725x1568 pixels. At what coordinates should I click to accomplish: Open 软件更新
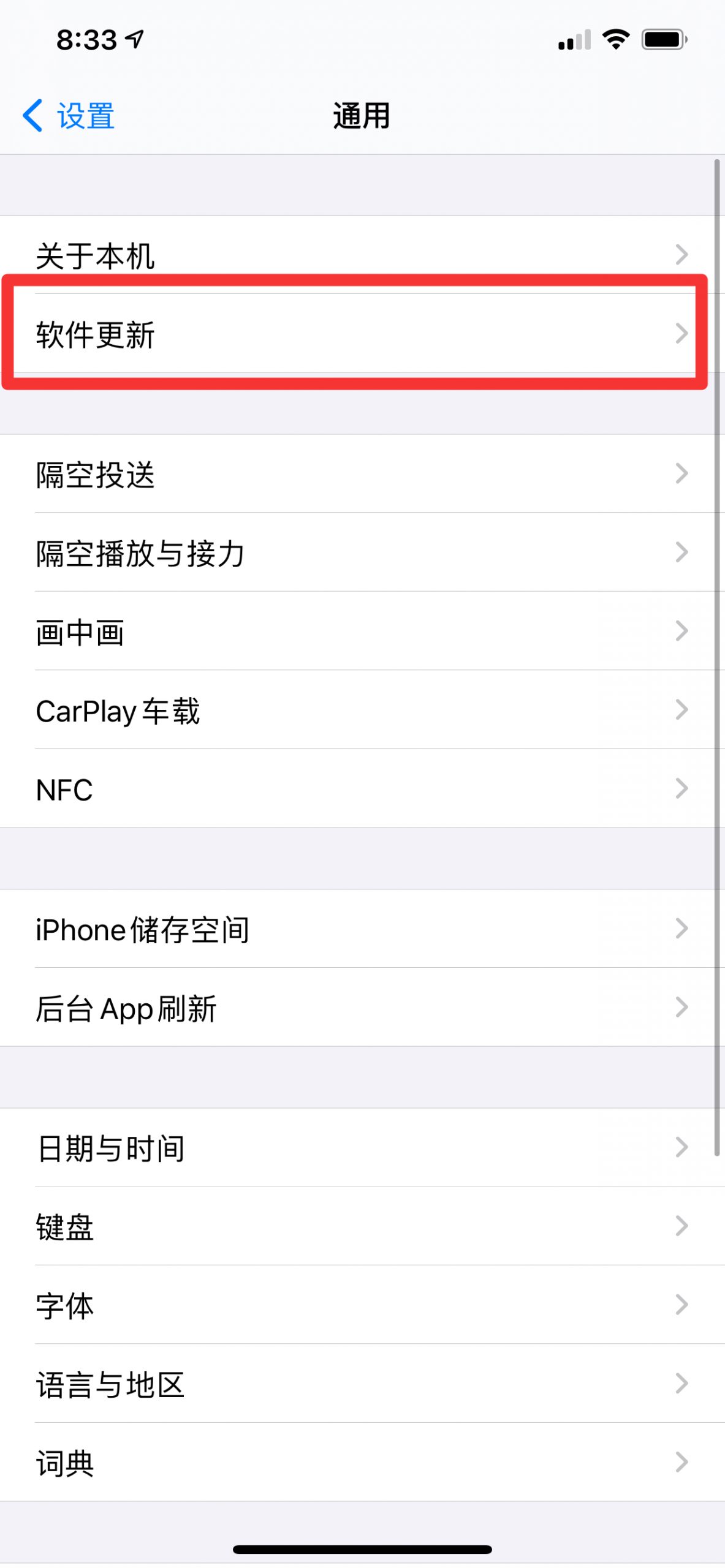[x=362, y=333]
